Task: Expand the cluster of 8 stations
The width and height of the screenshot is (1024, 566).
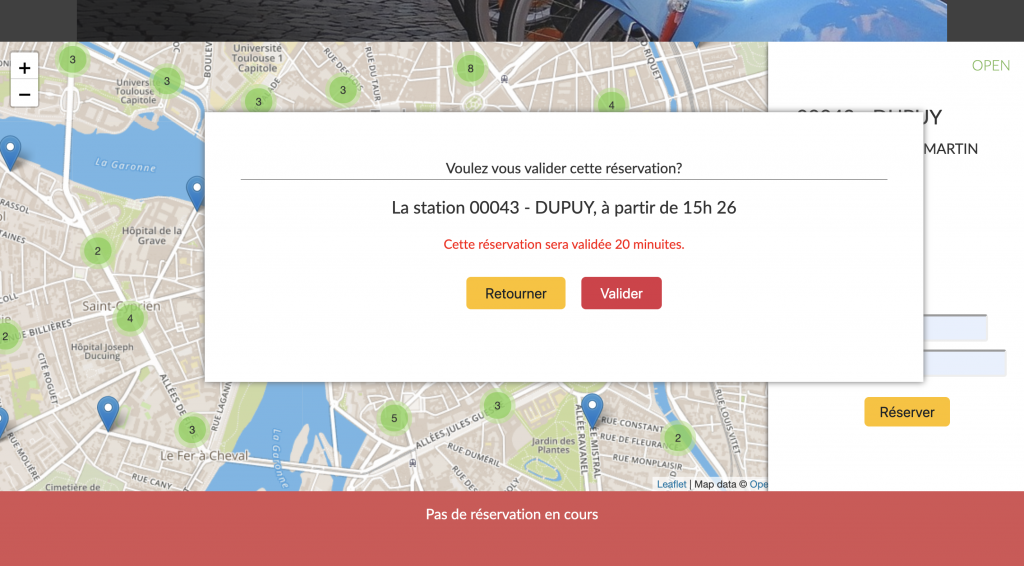Action: click(x=470, y=68)
